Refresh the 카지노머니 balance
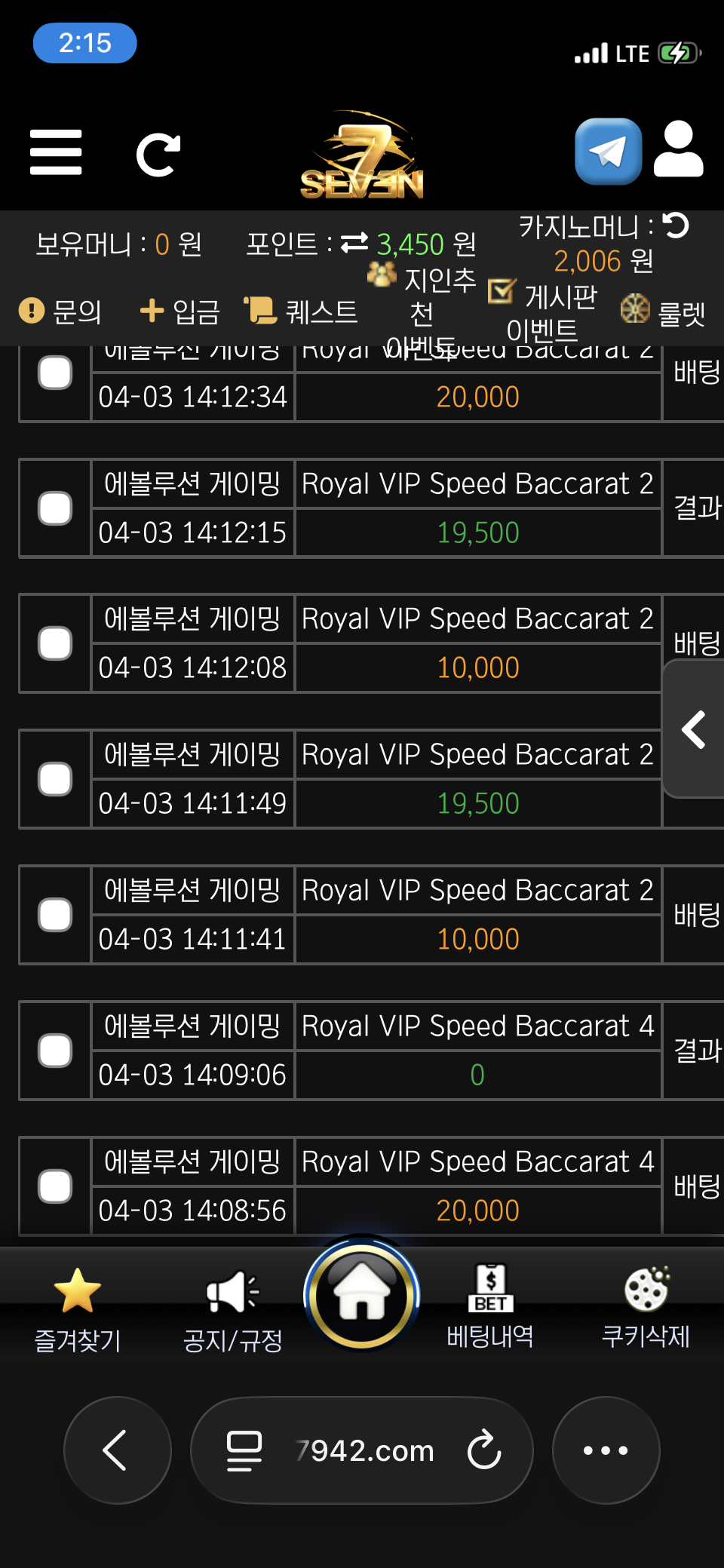The image size is (724, 1568). (x=676, y=226)
